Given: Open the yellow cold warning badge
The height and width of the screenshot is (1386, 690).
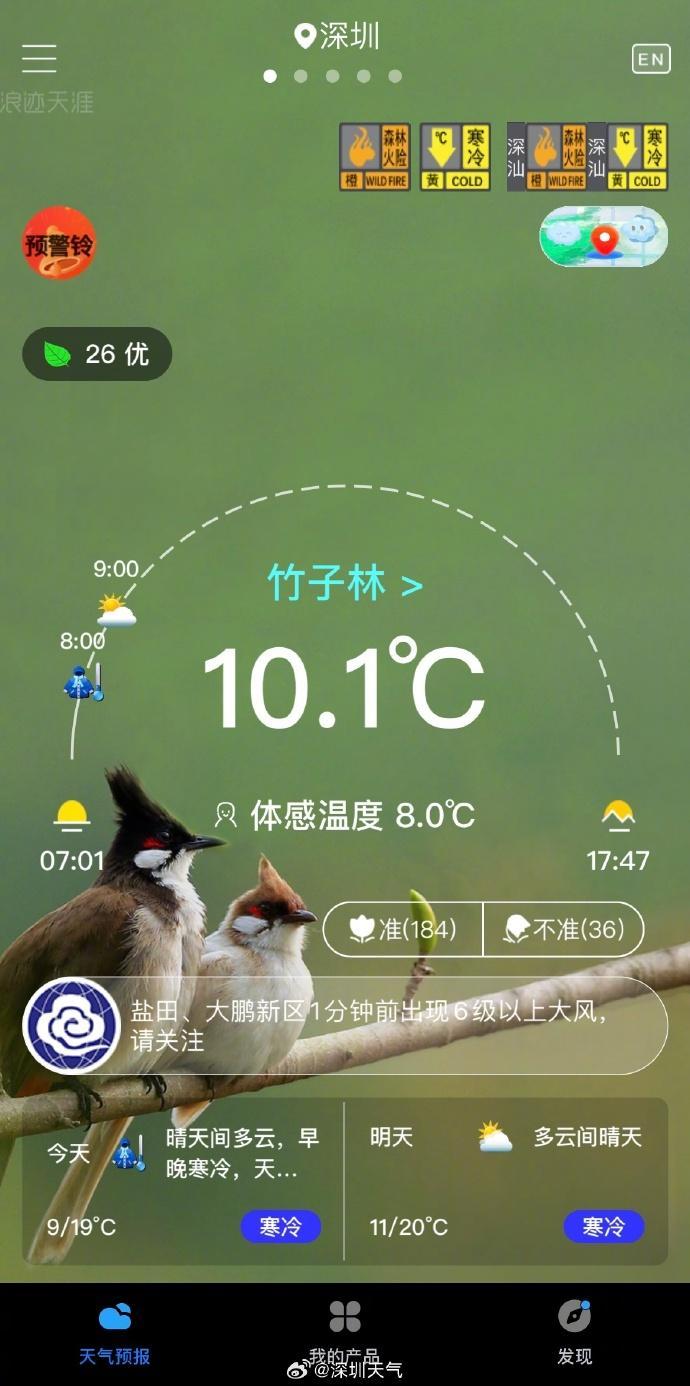Looking at the screenshot, I should click(454, 157).
